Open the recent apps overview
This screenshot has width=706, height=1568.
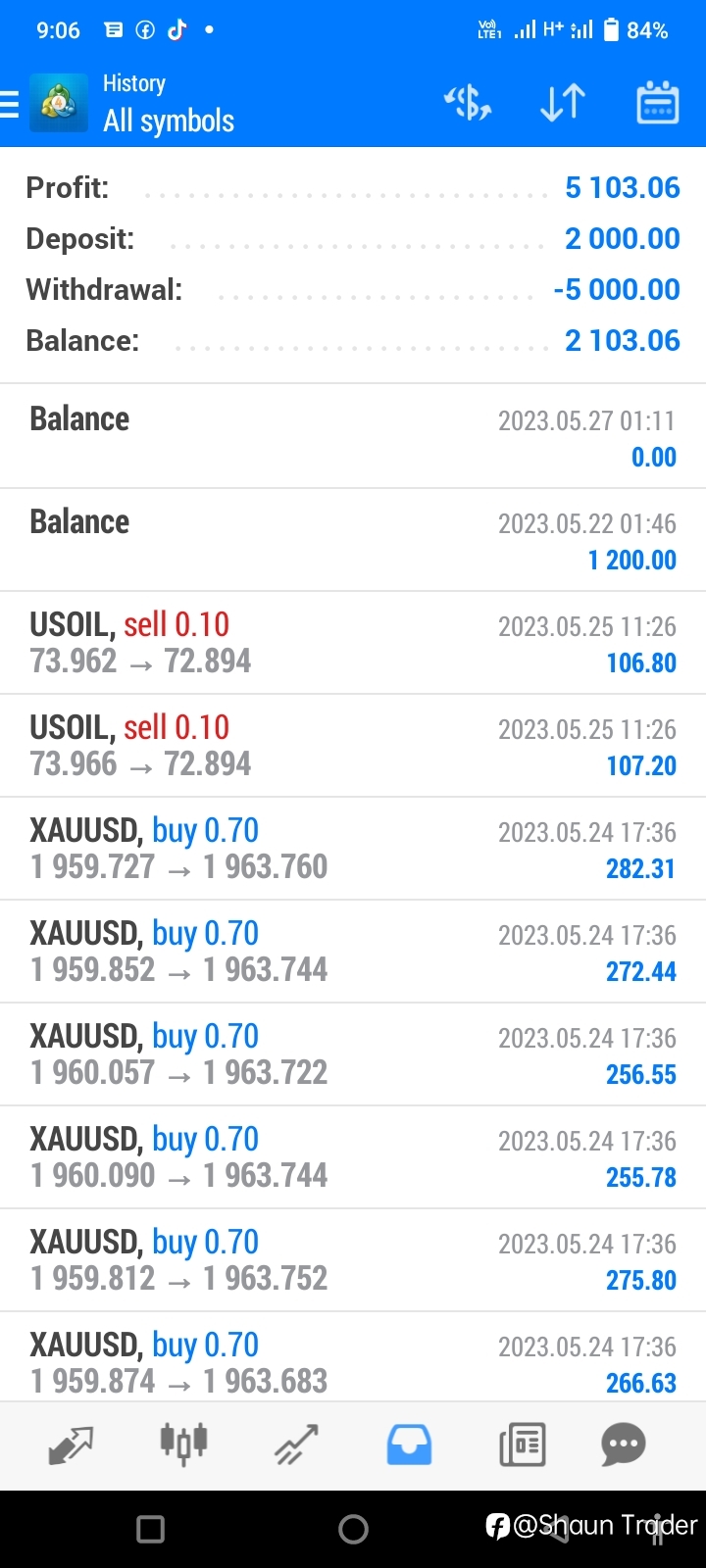[151, 1529]
